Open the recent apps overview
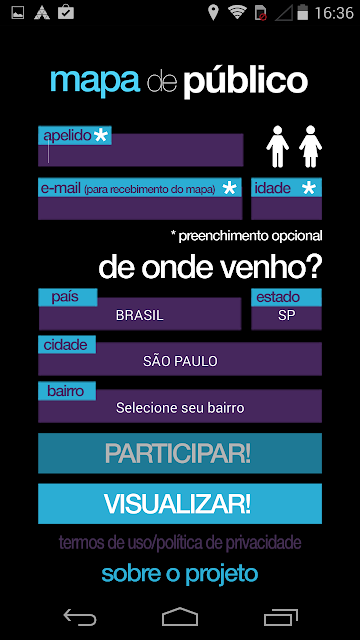 (280, 617)
